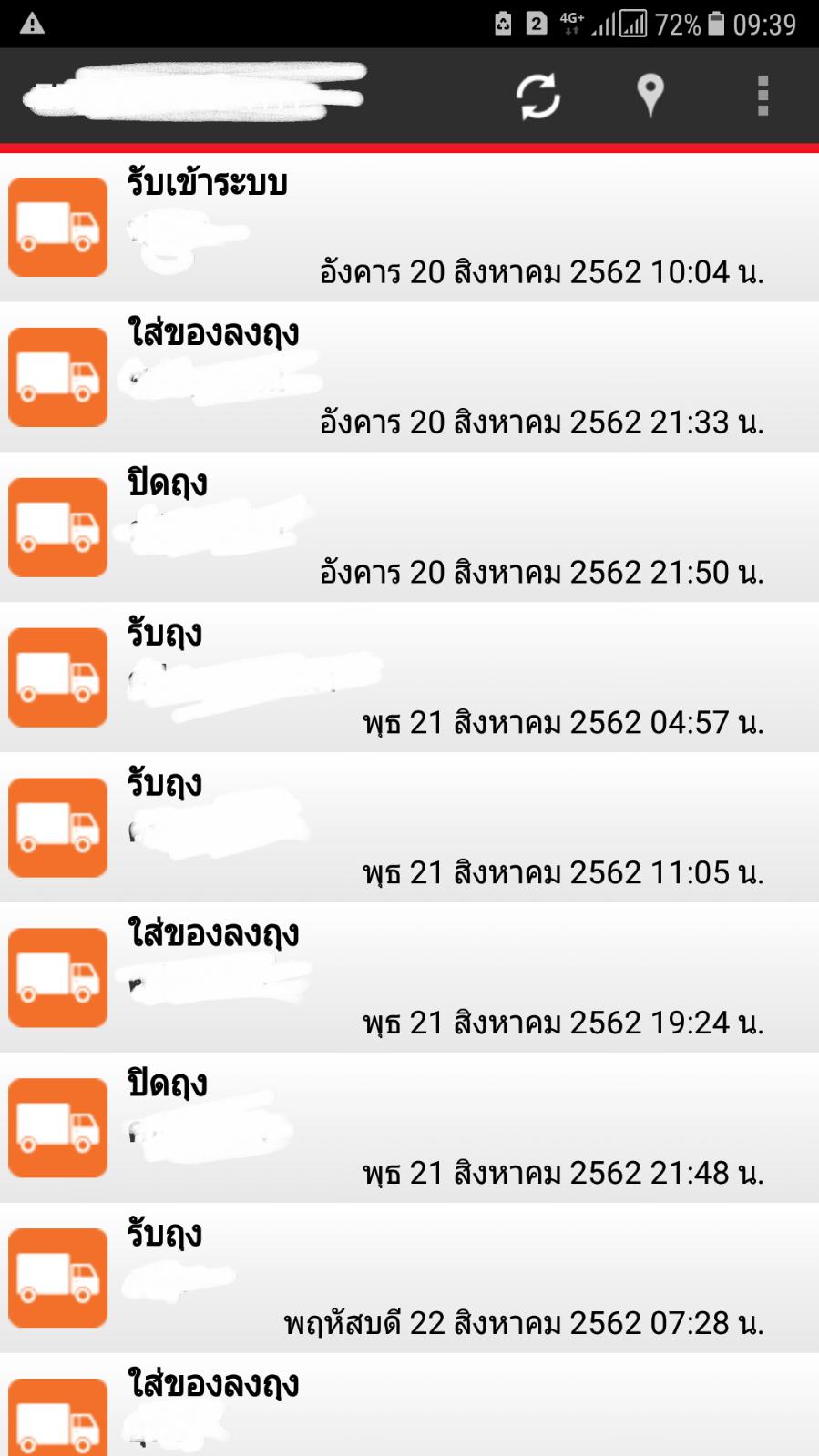The height and width of the screenshot is (1456, 819).
Task: Select the ปิดถุง entry at 21:50
Action: 410,527
